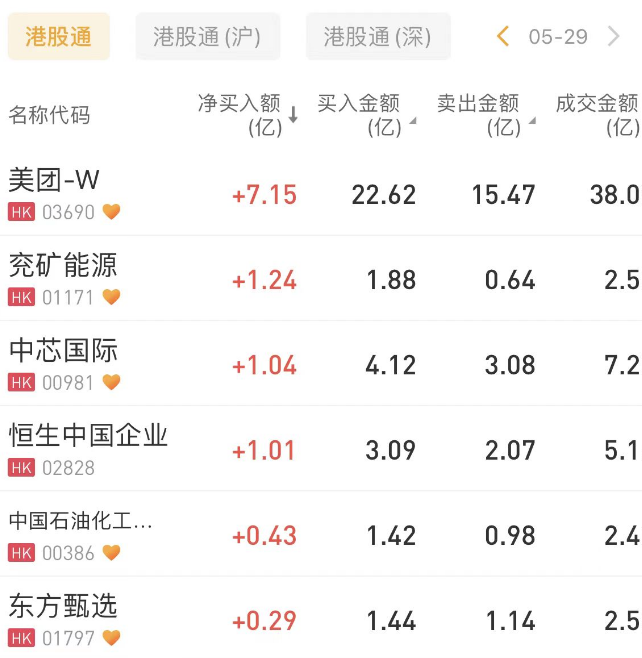The height and width of the screenshot is (658, 642).
Task: Sort by 净买入额 column
Action: click(x=247, y=114)
